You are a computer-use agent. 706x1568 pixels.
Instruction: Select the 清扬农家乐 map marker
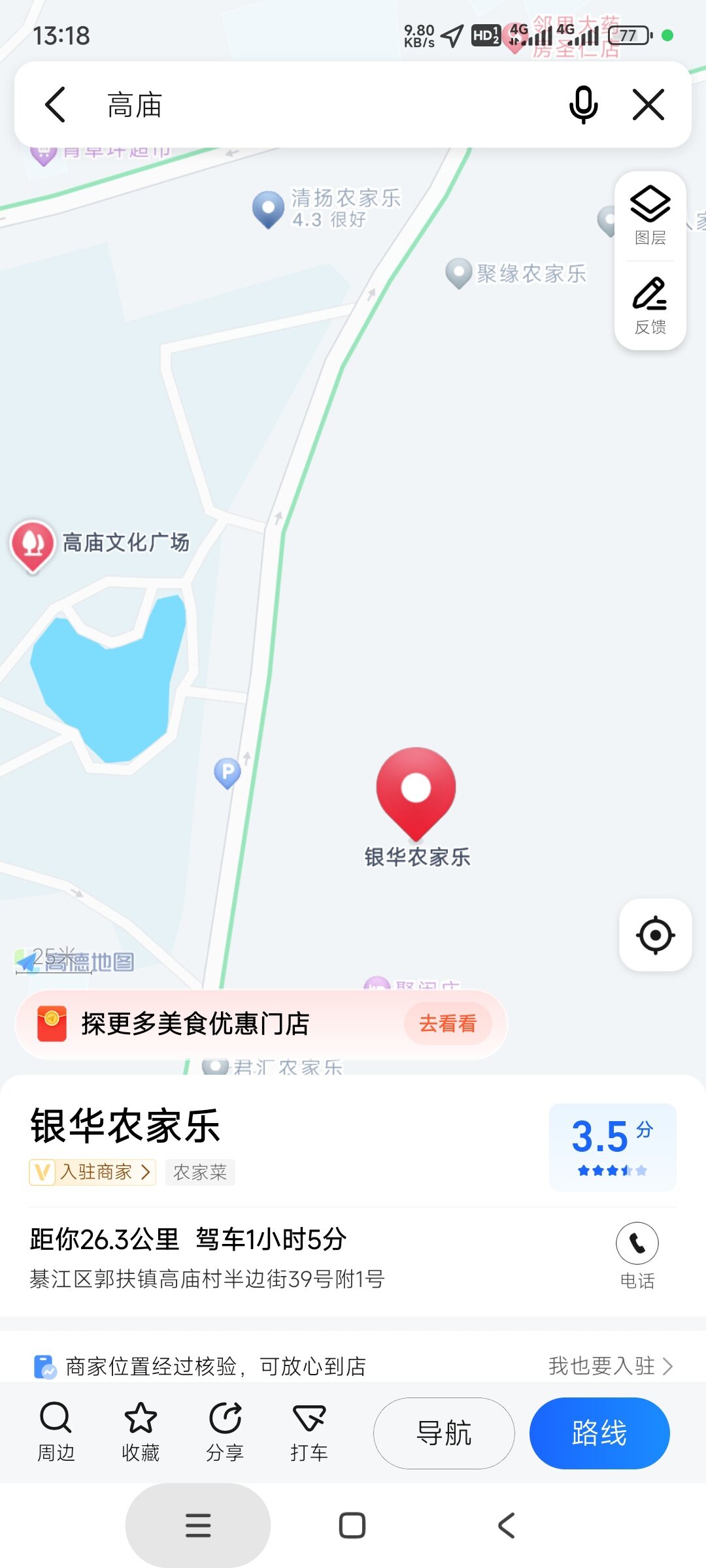pos(268,208)
